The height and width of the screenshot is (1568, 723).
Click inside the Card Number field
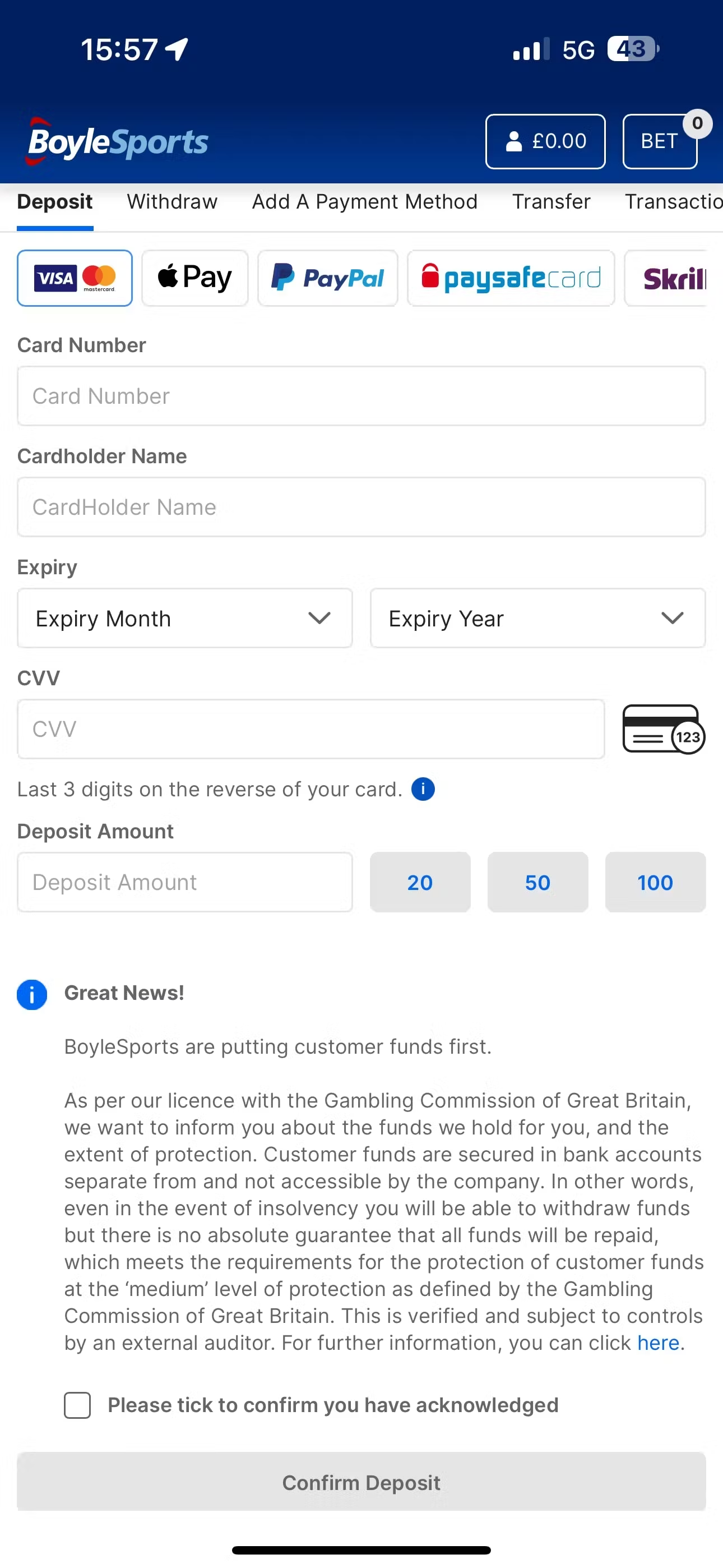point(361,396)
